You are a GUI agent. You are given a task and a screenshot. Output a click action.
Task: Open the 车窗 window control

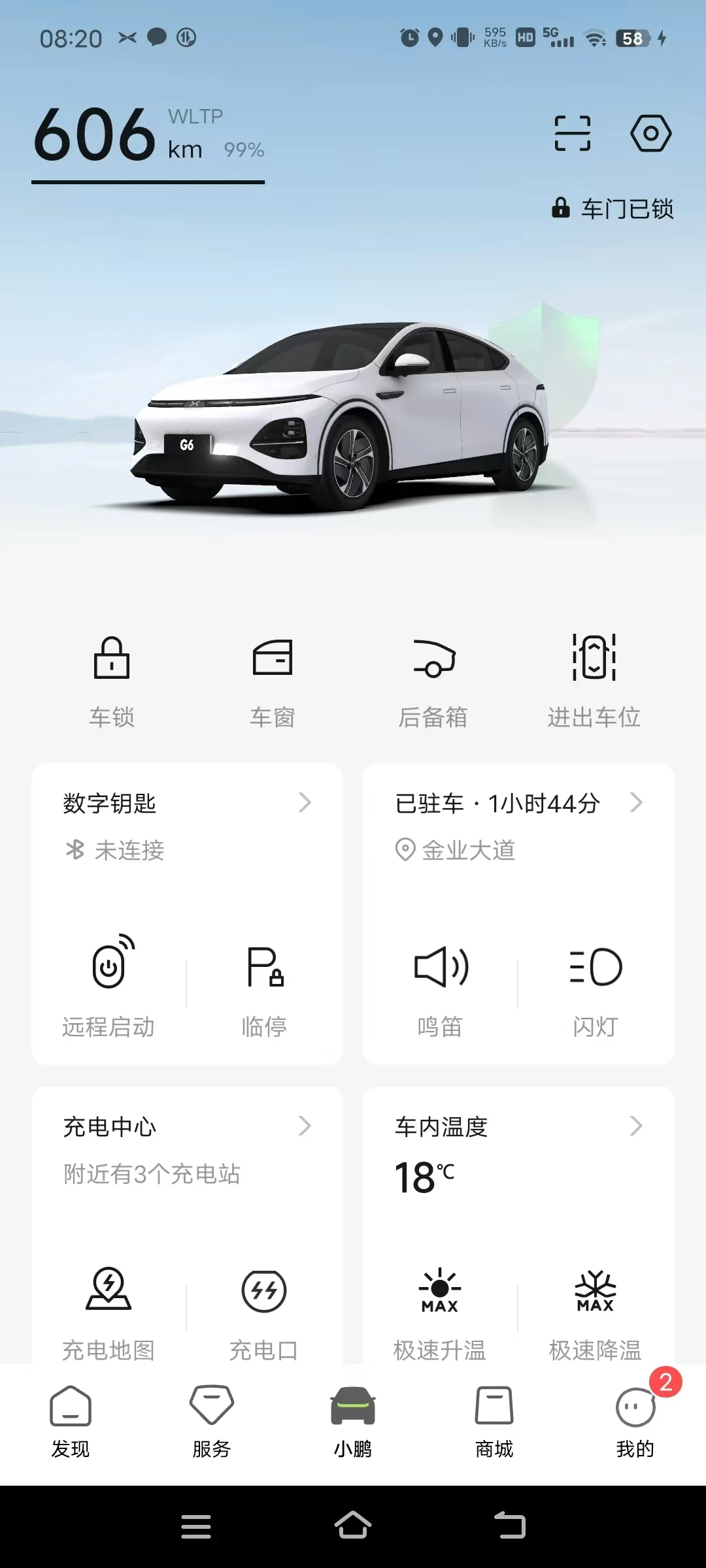click(x=273, y=680)
